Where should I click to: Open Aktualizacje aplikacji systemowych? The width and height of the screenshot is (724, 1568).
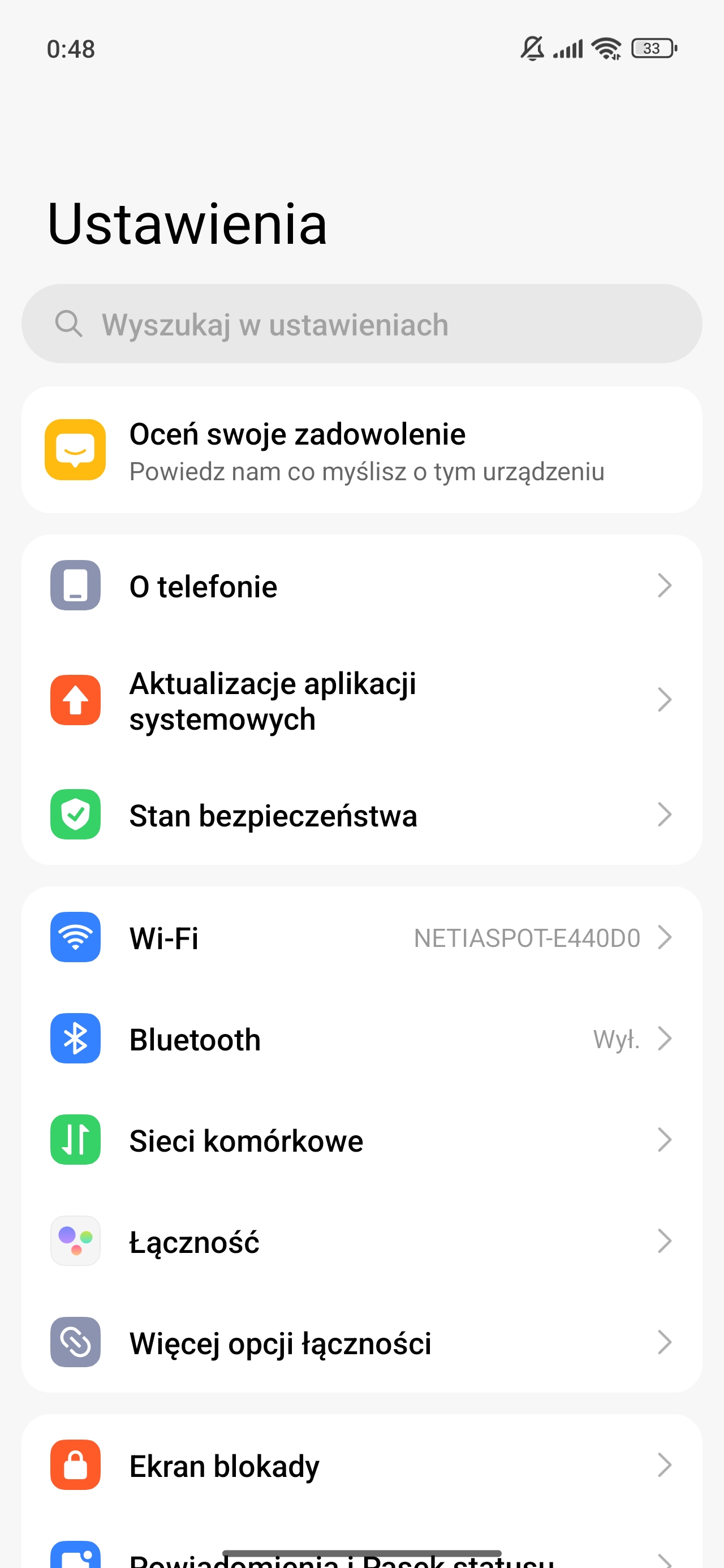coord(361,701)
